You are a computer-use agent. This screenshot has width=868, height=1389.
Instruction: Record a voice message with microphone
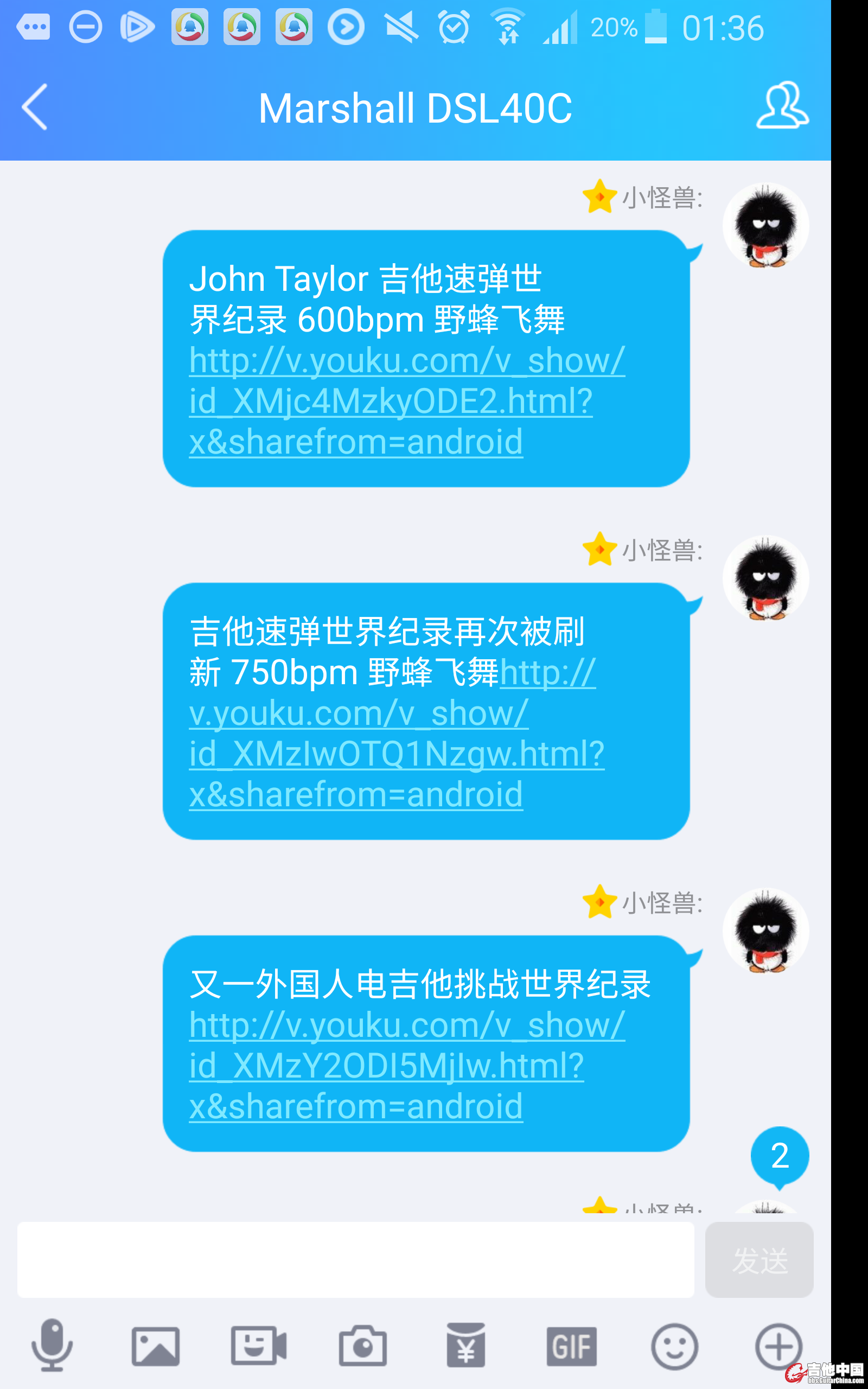[52, 1346]
